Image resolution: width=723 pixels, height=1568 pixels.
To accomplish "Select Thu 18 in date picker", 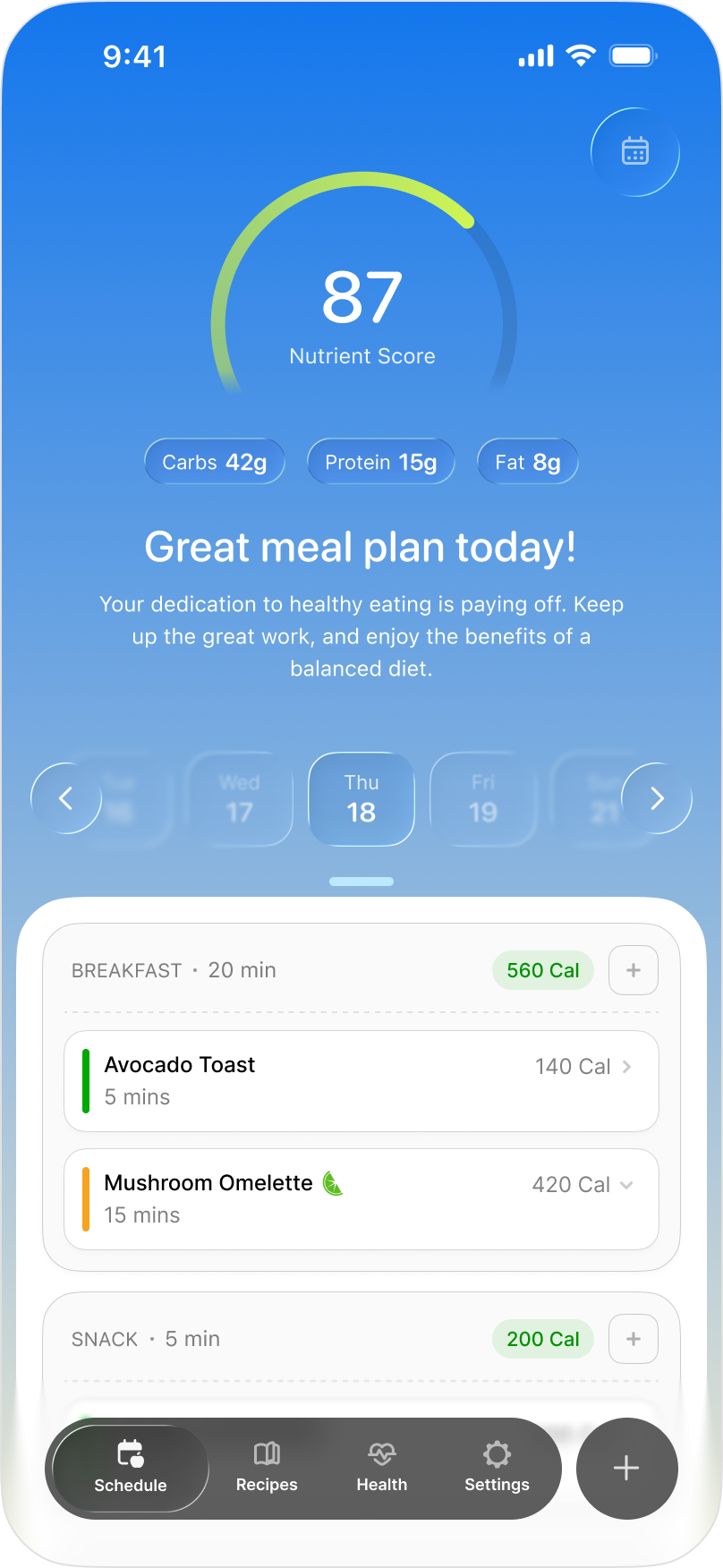I will coord(361,798).
